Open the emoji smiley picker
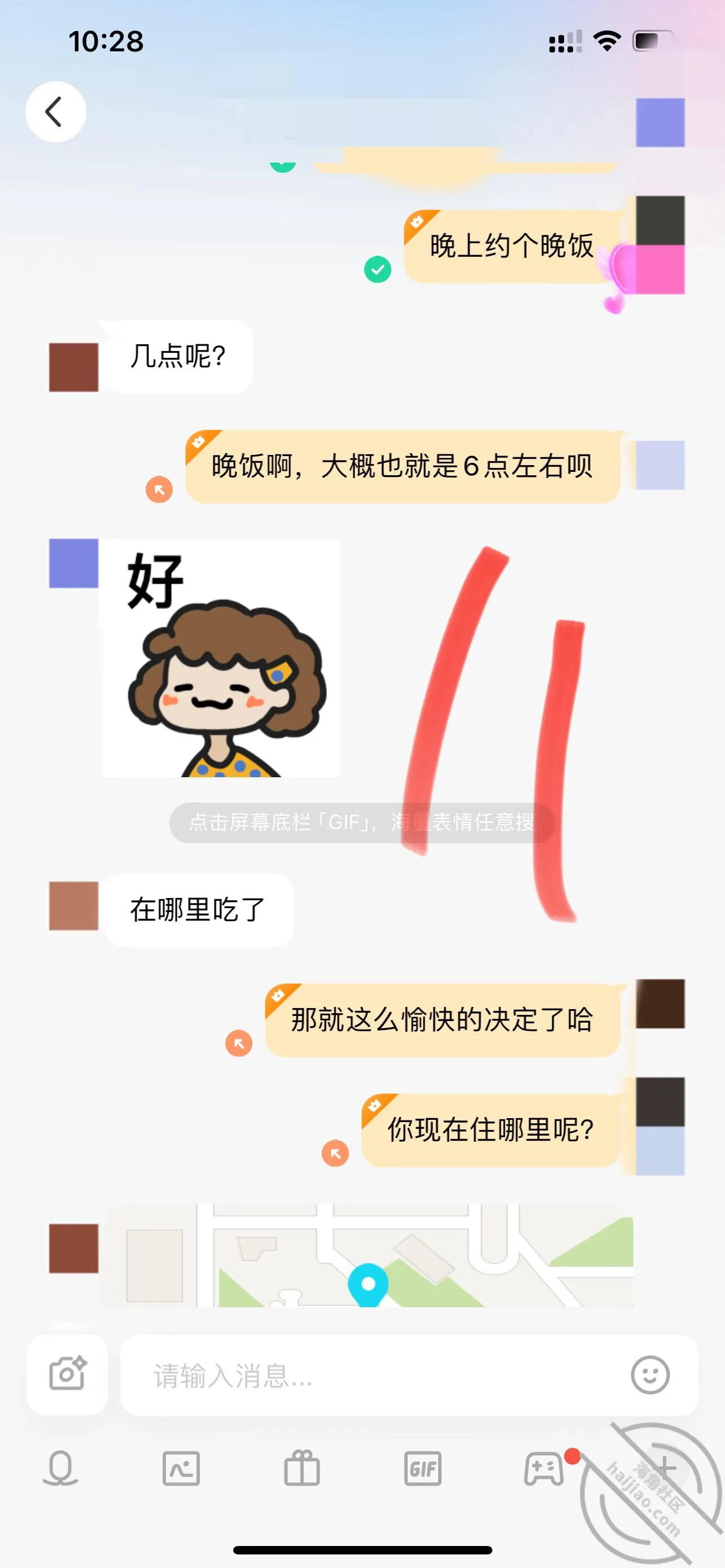 click(650, 1375)
